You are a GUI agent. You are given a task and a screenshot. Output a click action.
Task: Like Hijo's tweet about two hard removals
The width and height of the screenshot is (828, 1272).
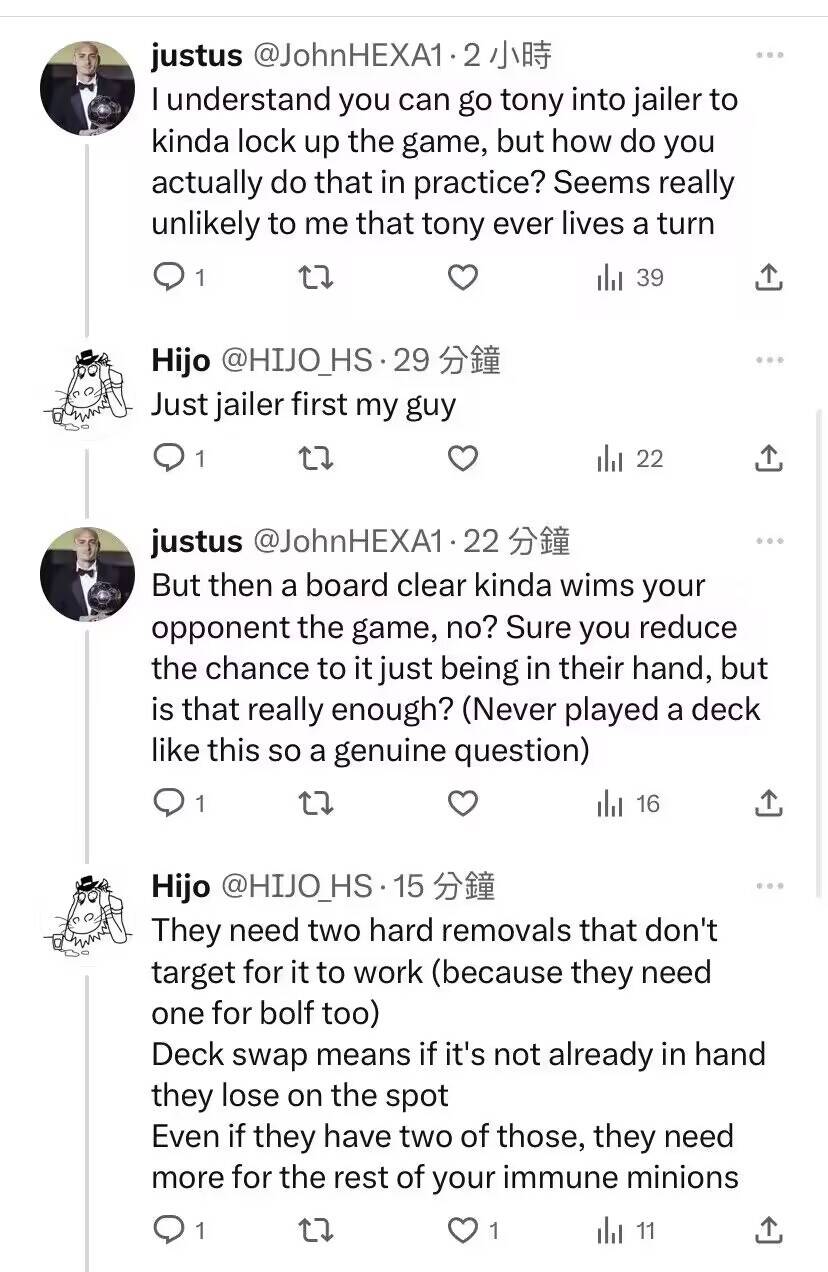464,1231
